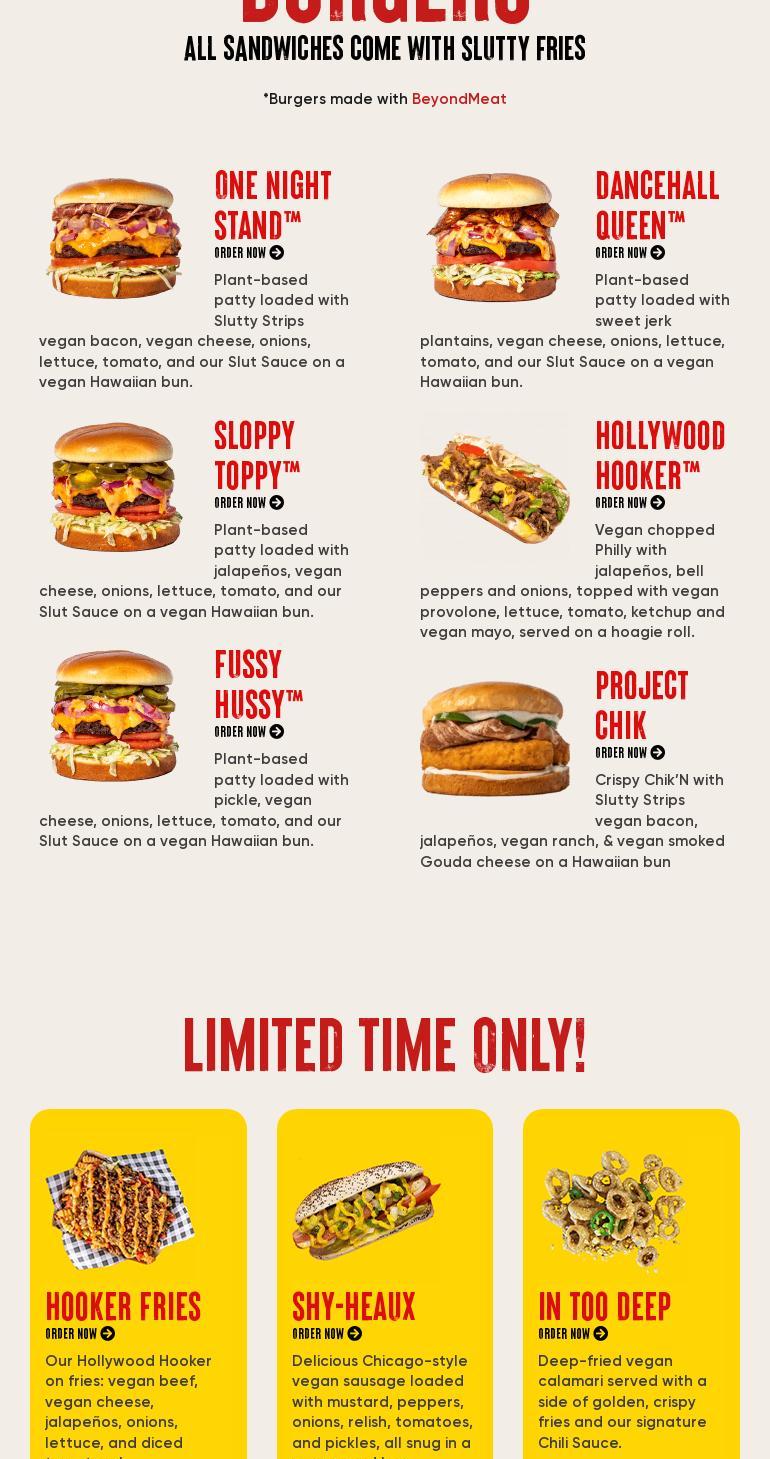Order the Fussy Hussy burger

click(249, 732)
